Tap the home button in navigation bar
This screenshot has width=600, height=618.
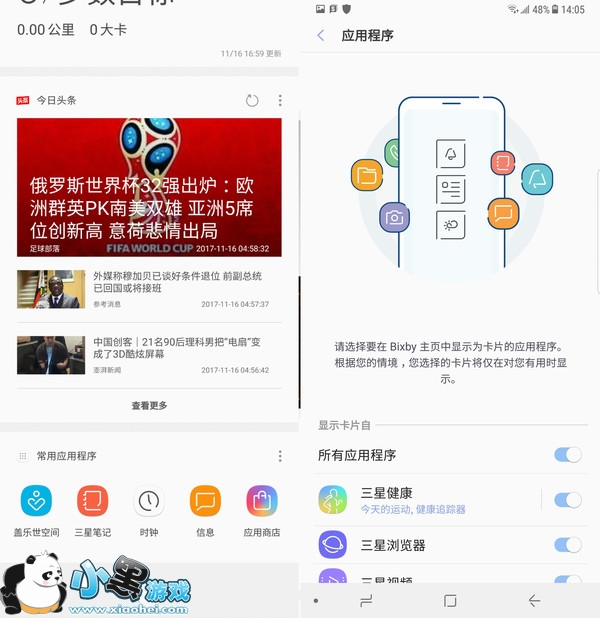(450, 601)
